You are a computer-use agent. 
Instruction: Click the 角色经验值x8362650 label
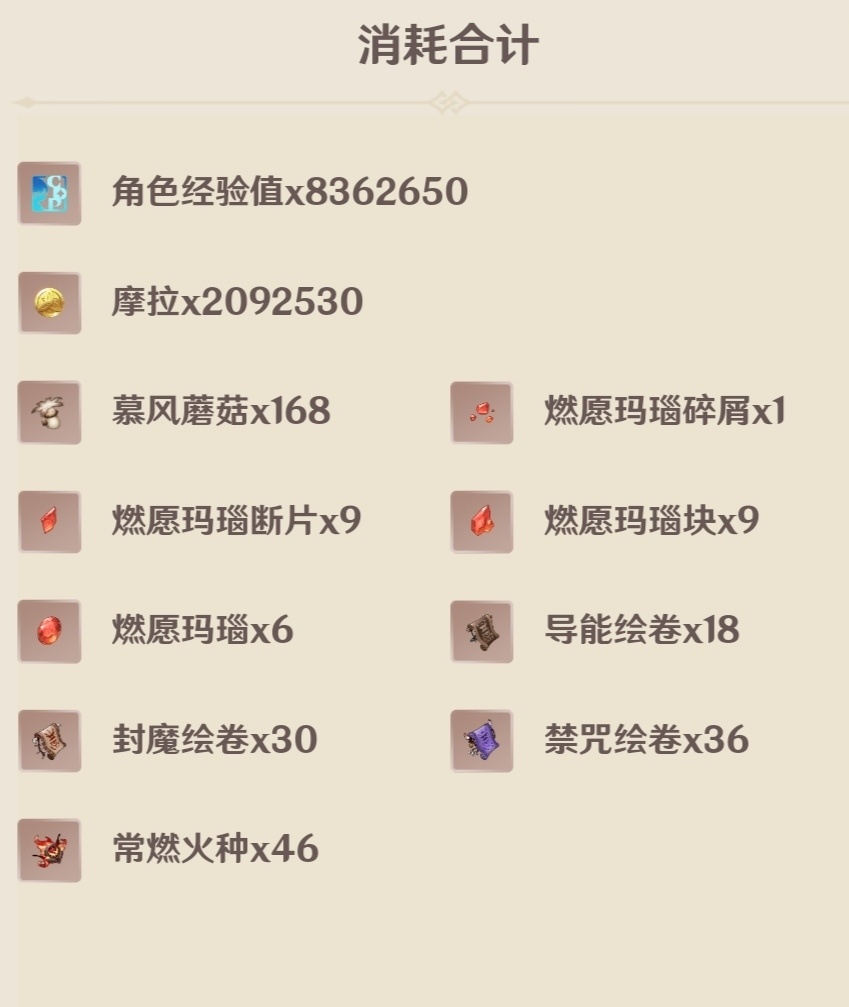[292, 192]
